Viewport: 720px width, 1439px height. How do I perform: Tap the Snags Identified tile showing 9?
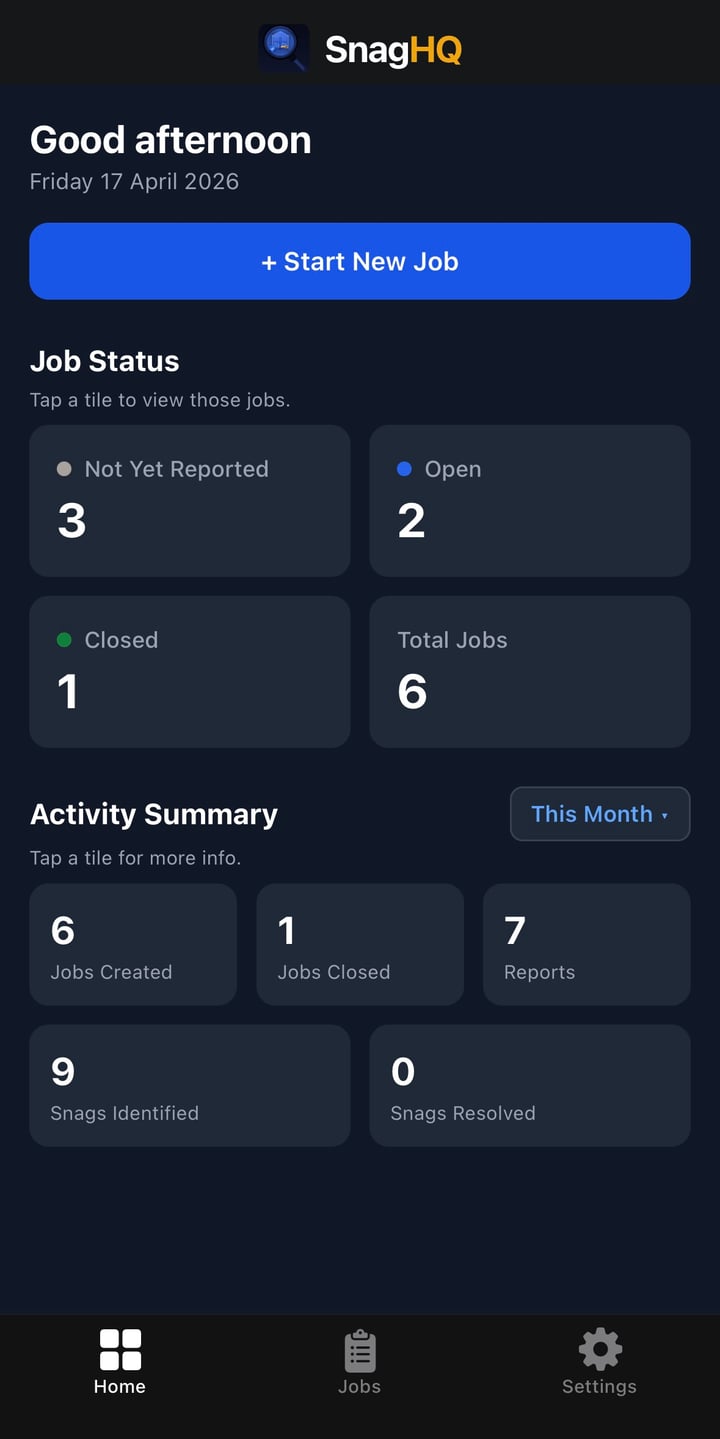(190, 1085)
